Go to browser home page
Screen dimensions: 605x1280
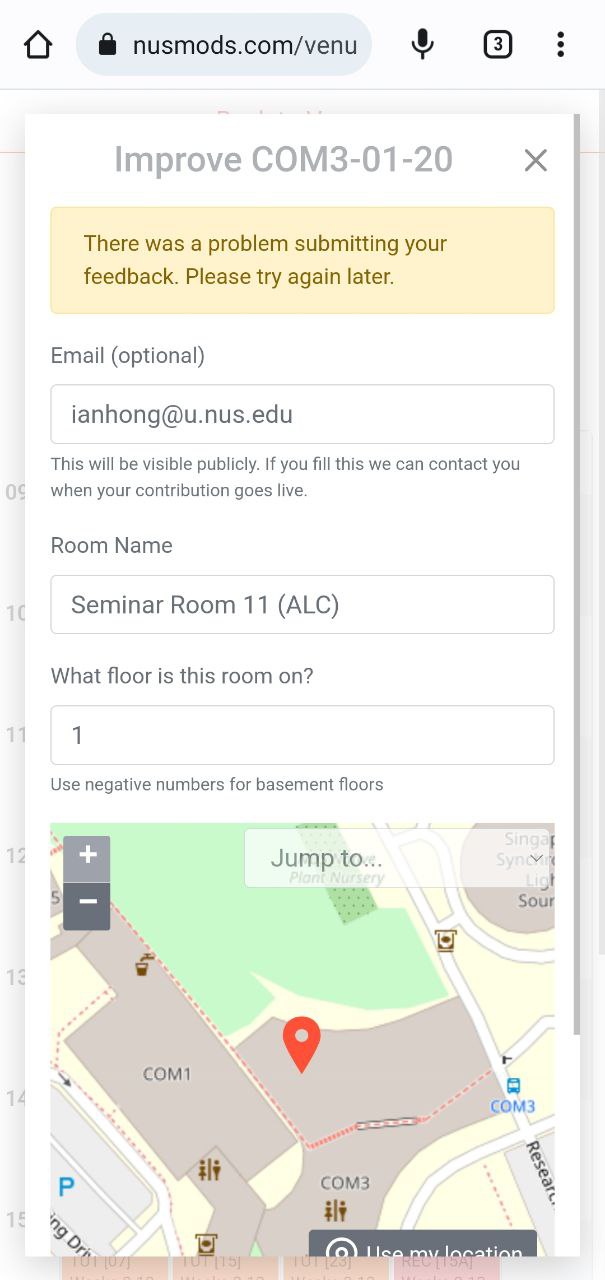(38, 44)
